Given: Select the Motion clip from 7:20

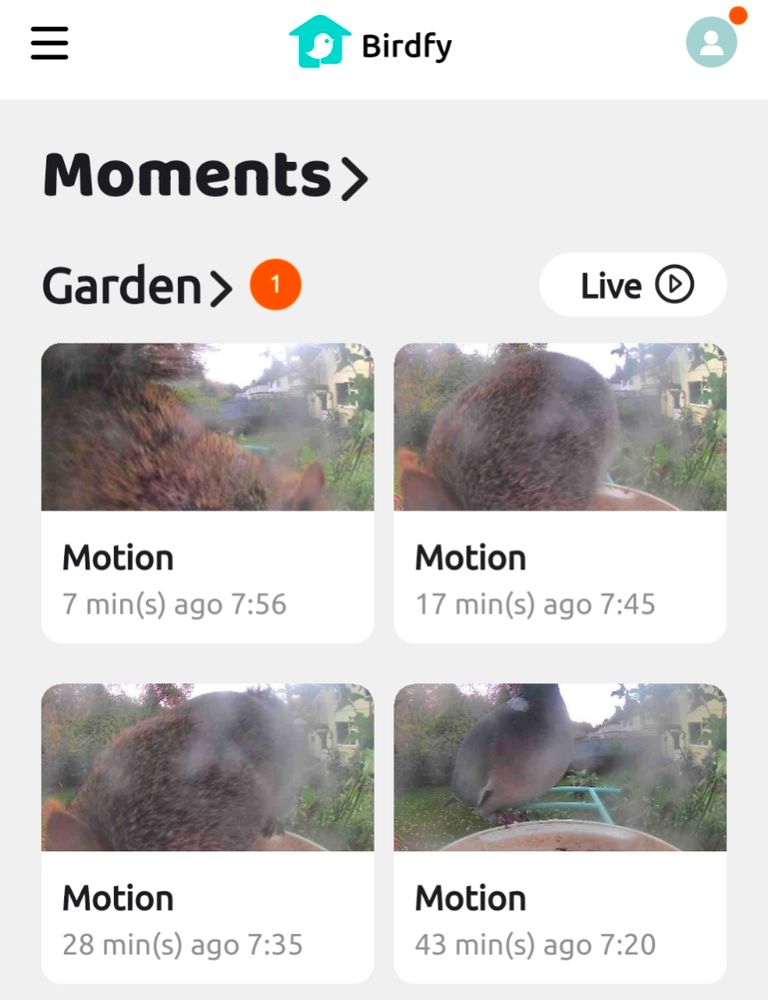Looking at the screenshot, I should tap(560, 832).
